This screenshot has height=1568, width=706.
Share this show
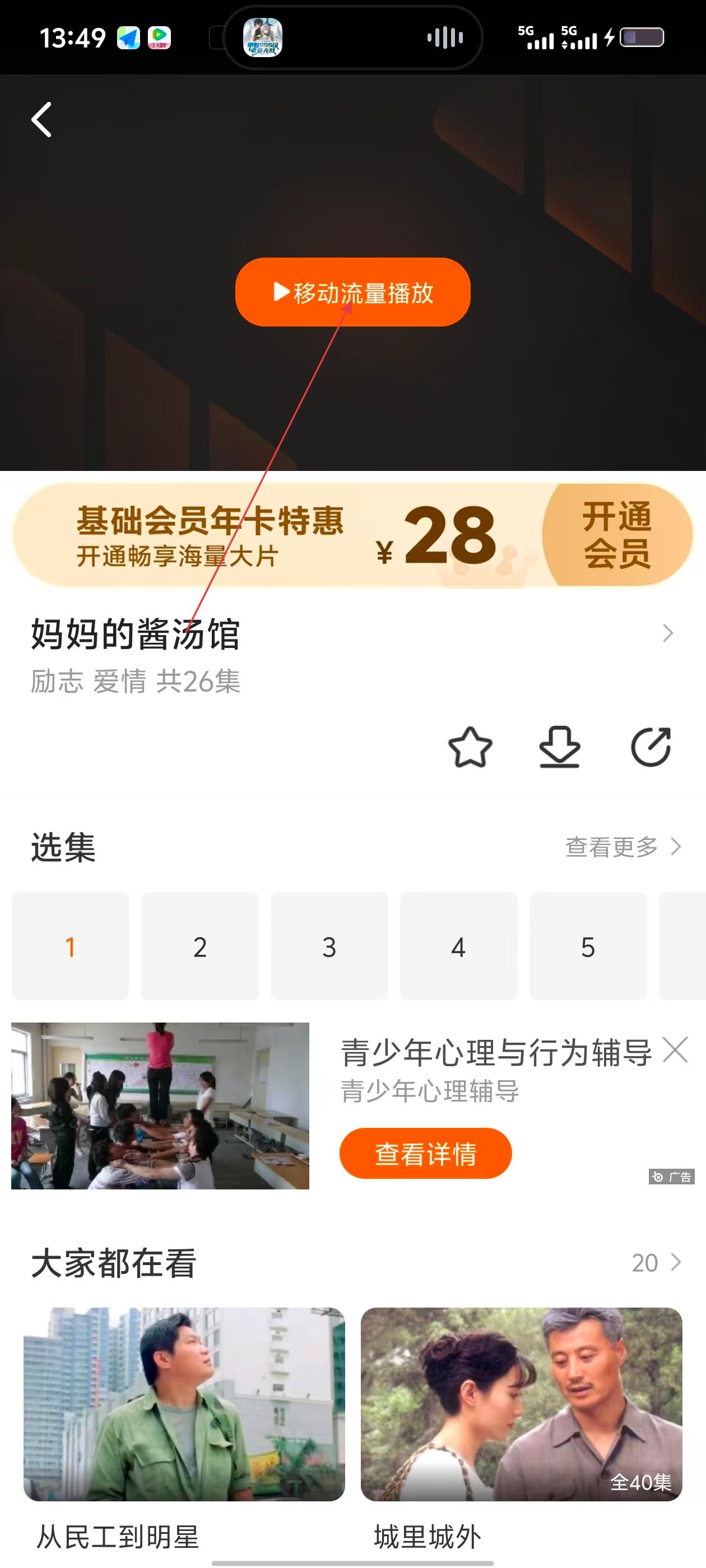click(x=651, y=747)
